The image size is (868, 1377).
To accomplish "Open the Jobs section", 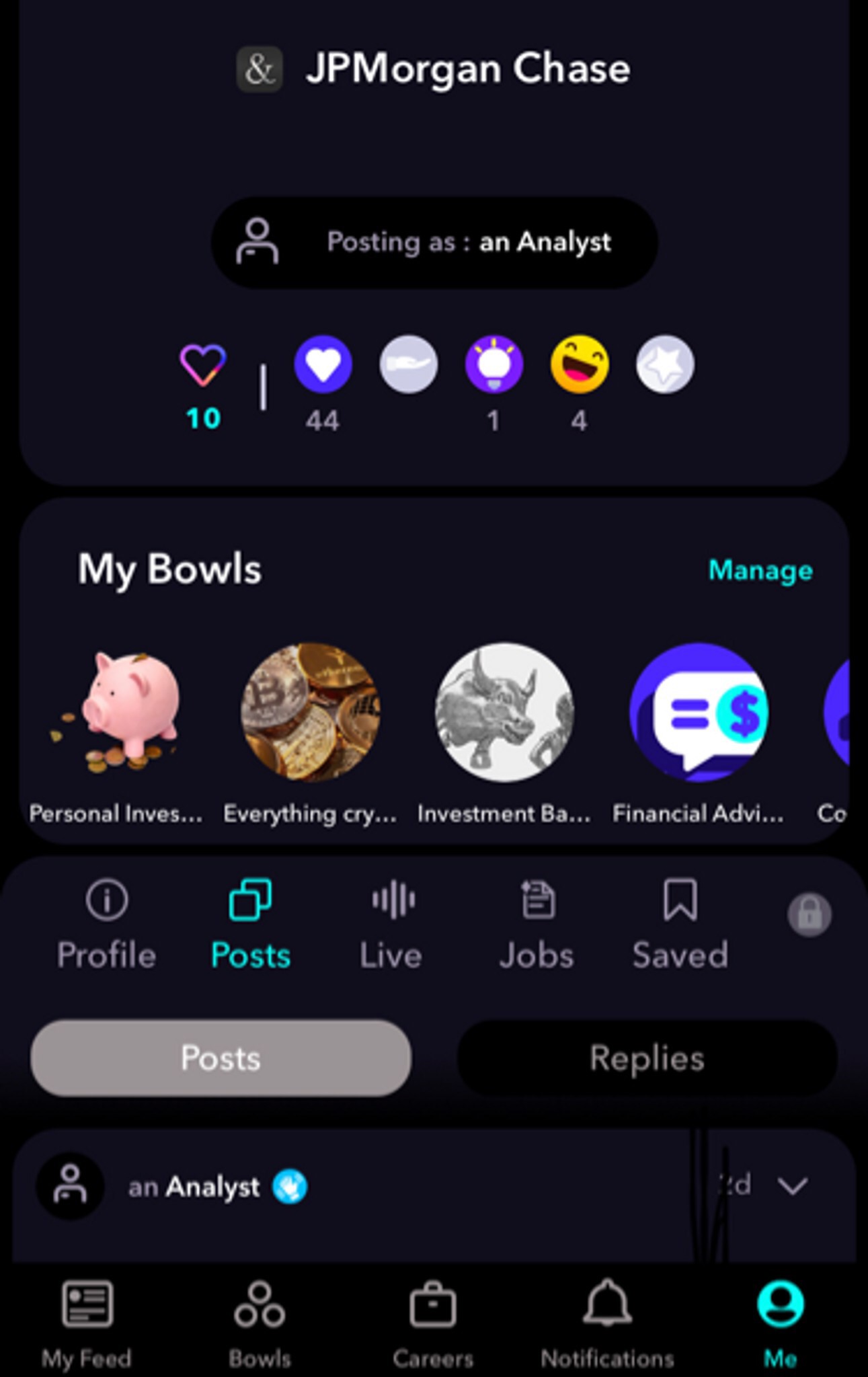I will pos(536,924).
